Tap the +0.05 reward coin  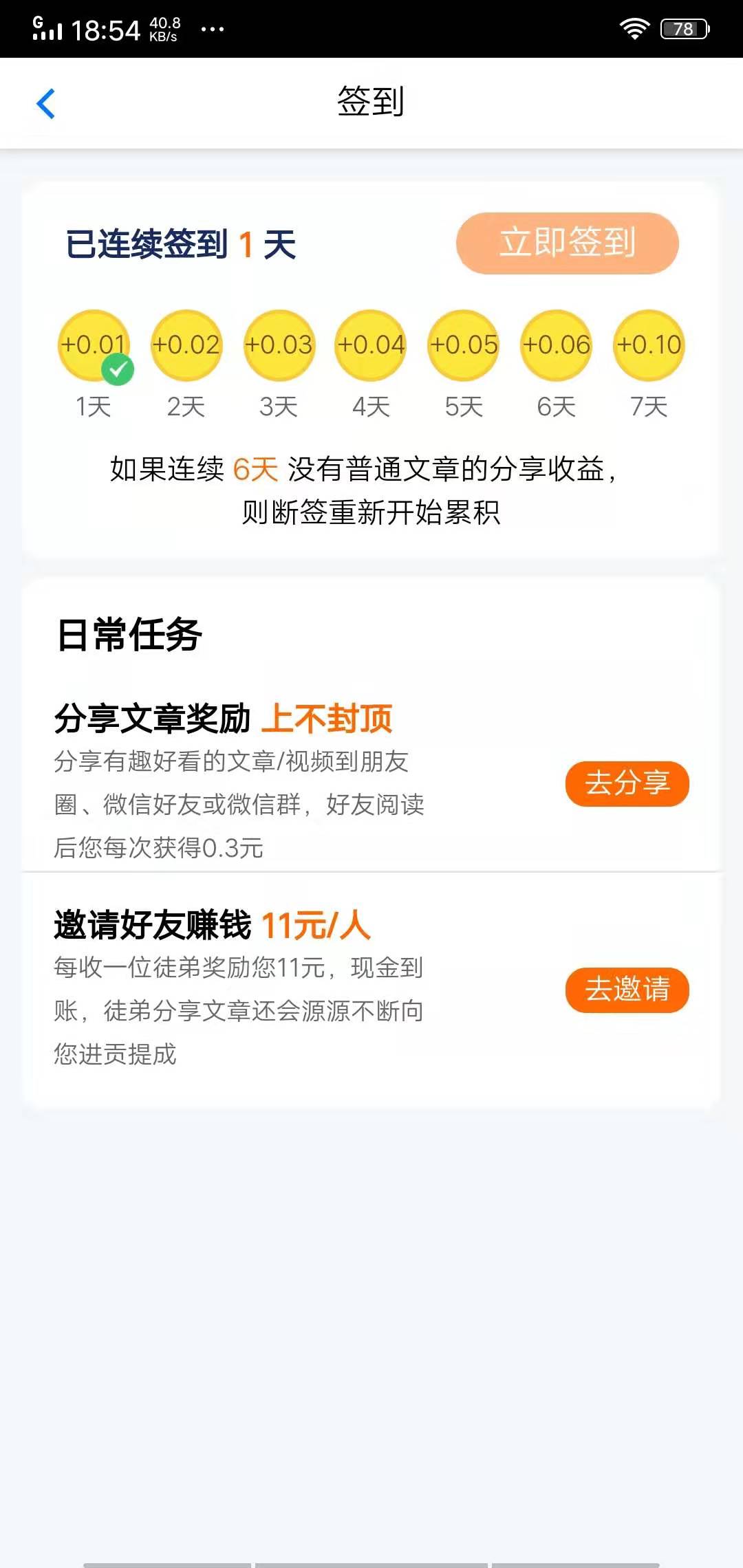coord(462,345)
